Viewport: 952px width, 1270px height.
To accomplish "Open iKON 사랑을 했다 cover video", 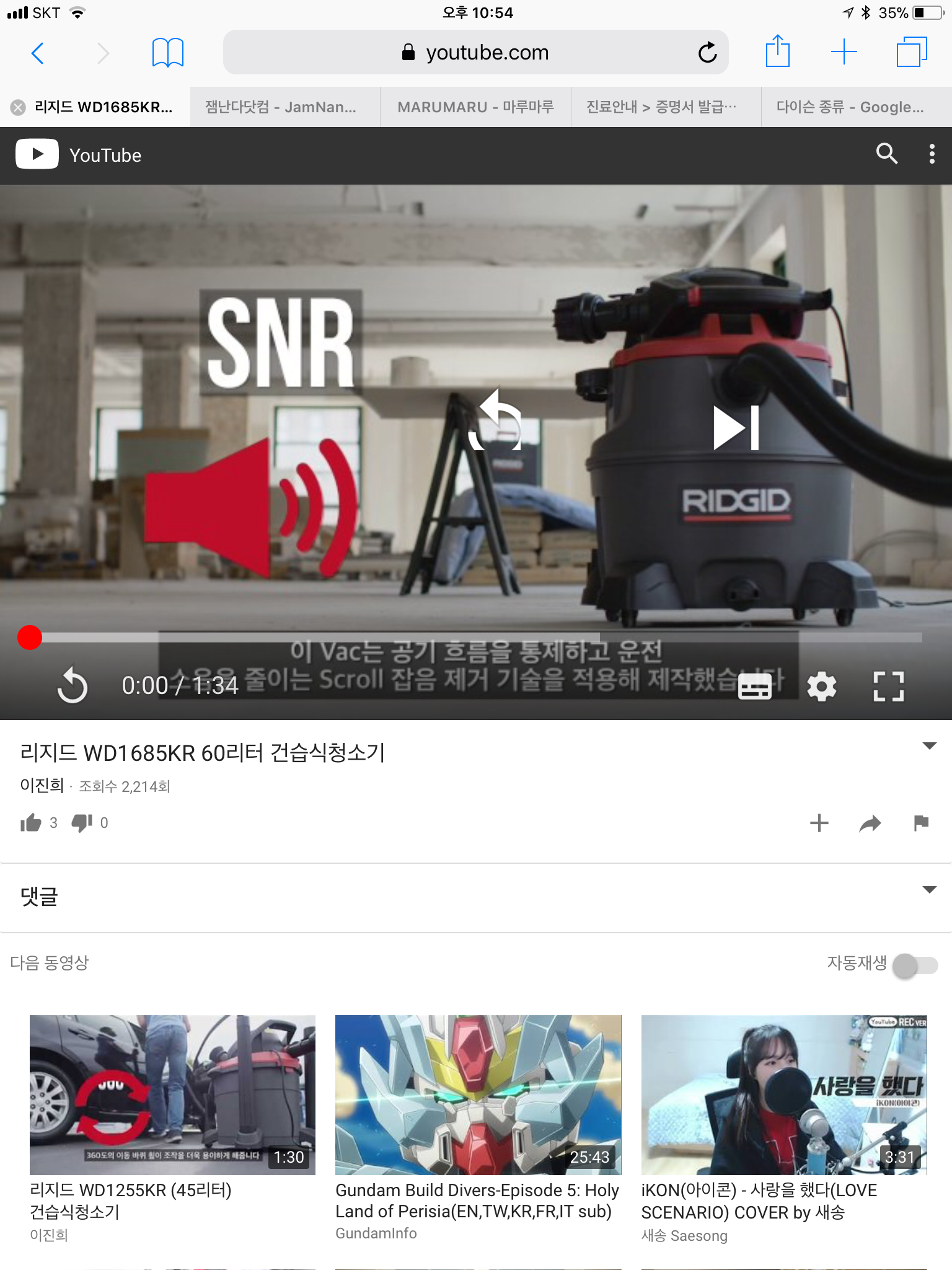I will [x=783, y=1095].
